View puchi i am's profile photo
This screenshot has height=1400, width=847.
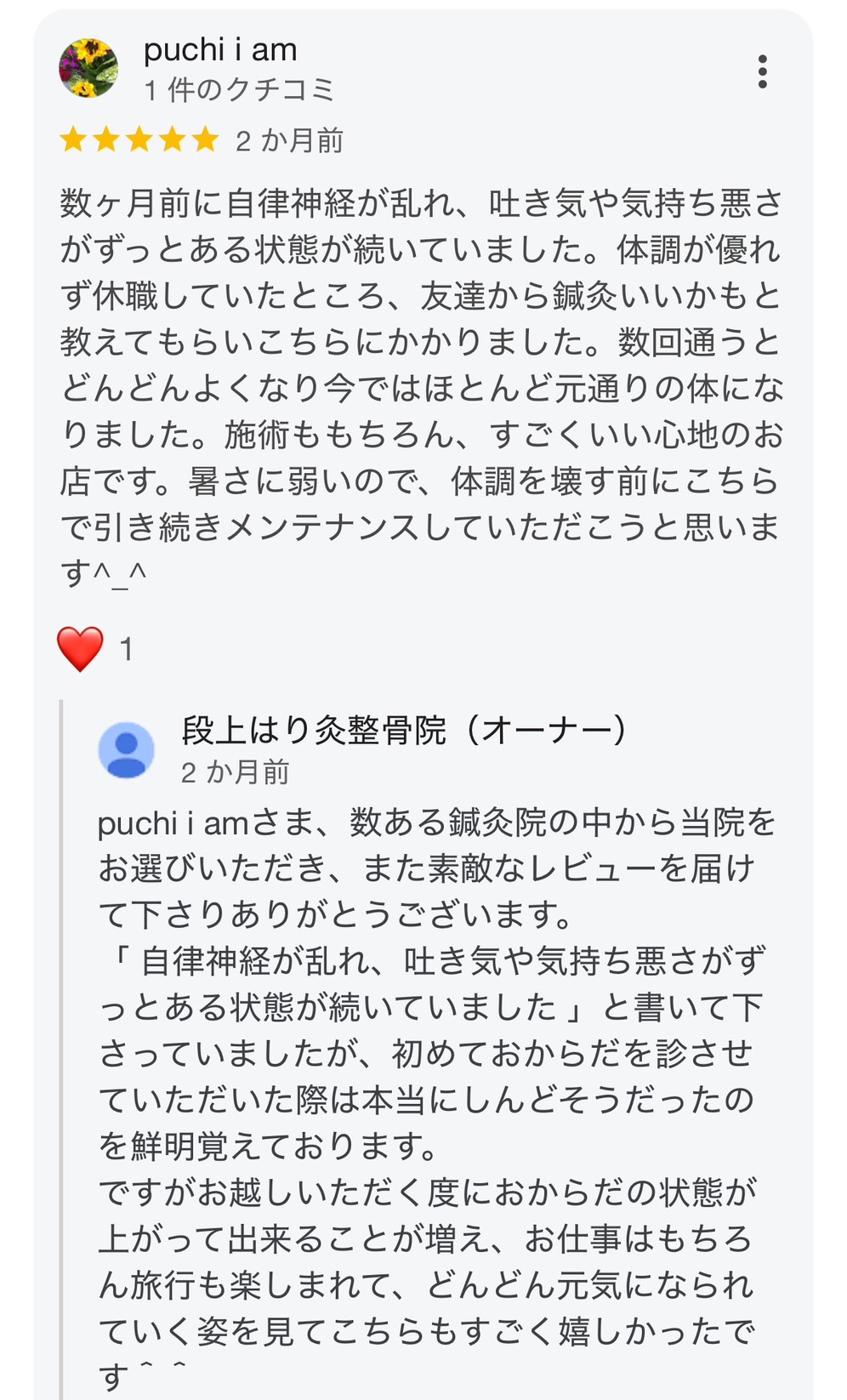(x=88, y=69)
